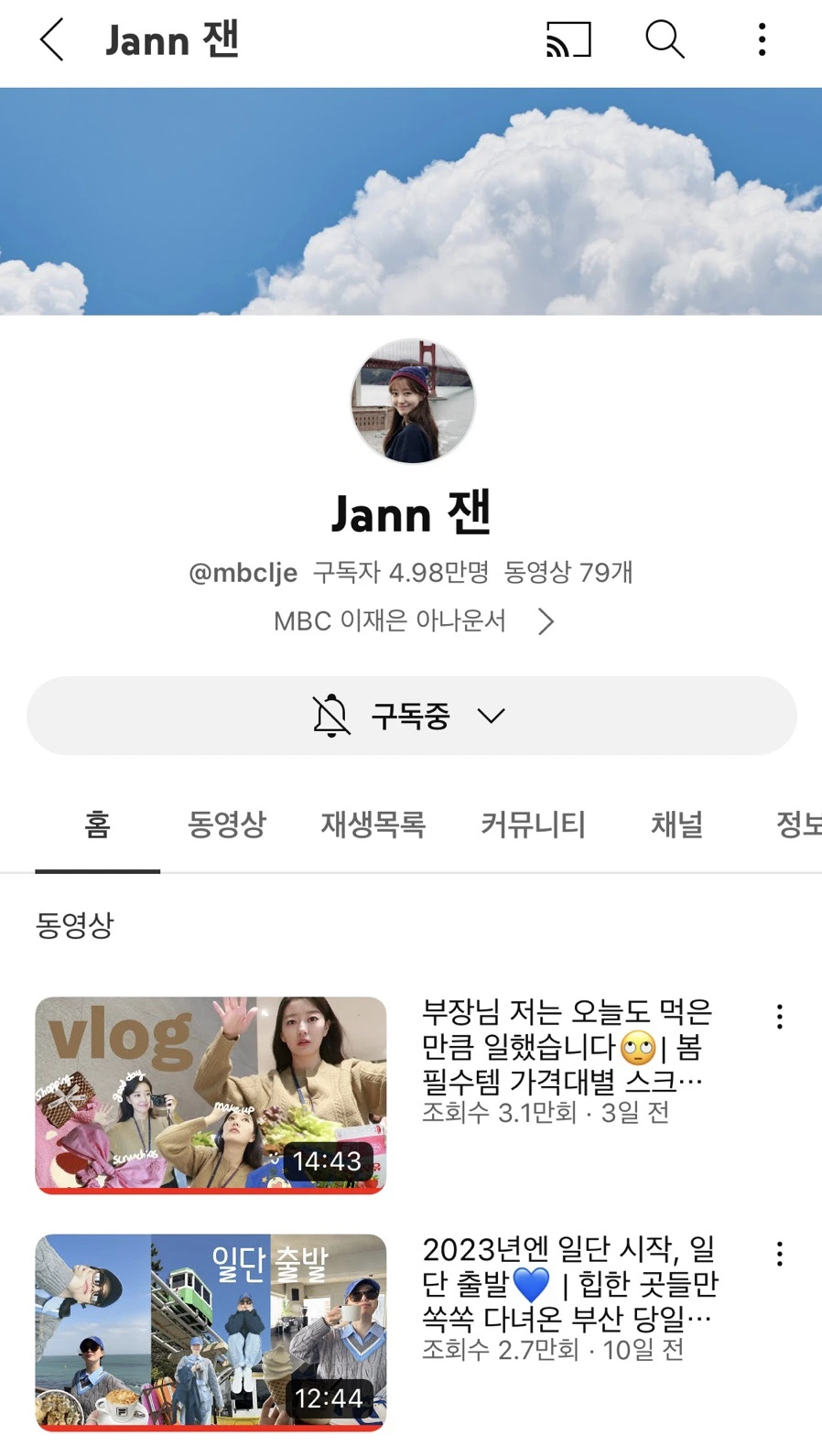
Task: Open the top-right overflow menu
Action: click(762, 40)
